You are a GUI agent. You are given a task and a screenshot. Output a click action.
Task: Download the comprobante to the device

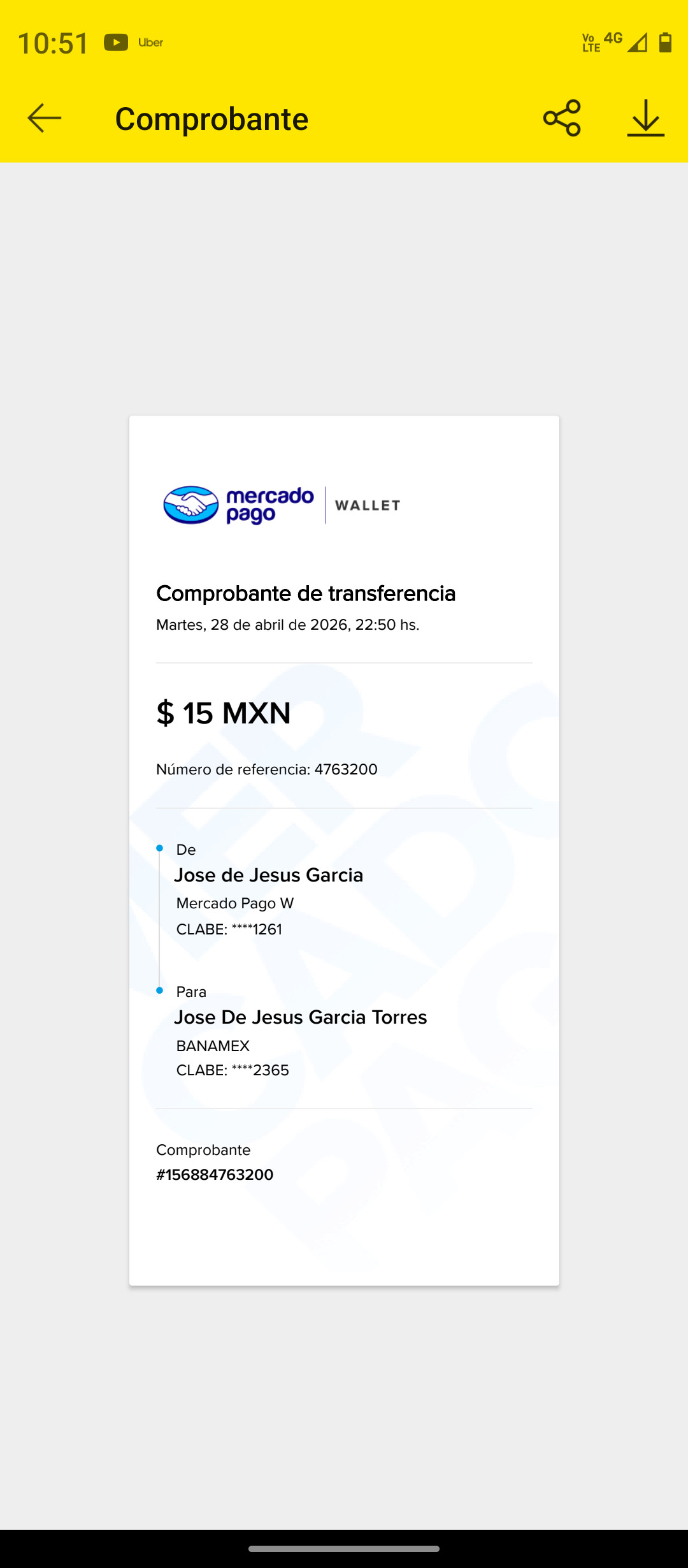pos(646,119)
